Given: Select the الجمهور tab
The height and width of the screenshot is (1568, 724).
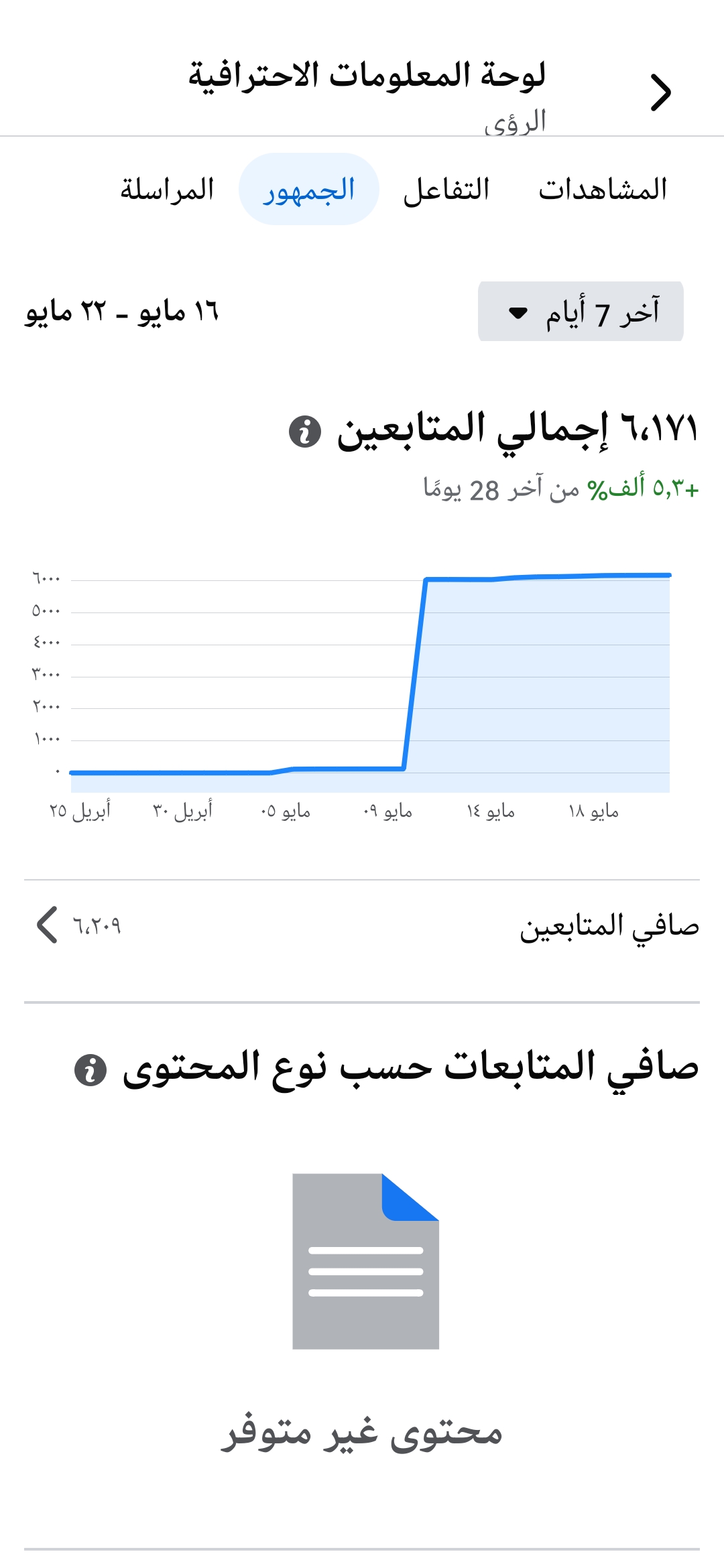Looking at the screenshot, I should tap(308, 190).
